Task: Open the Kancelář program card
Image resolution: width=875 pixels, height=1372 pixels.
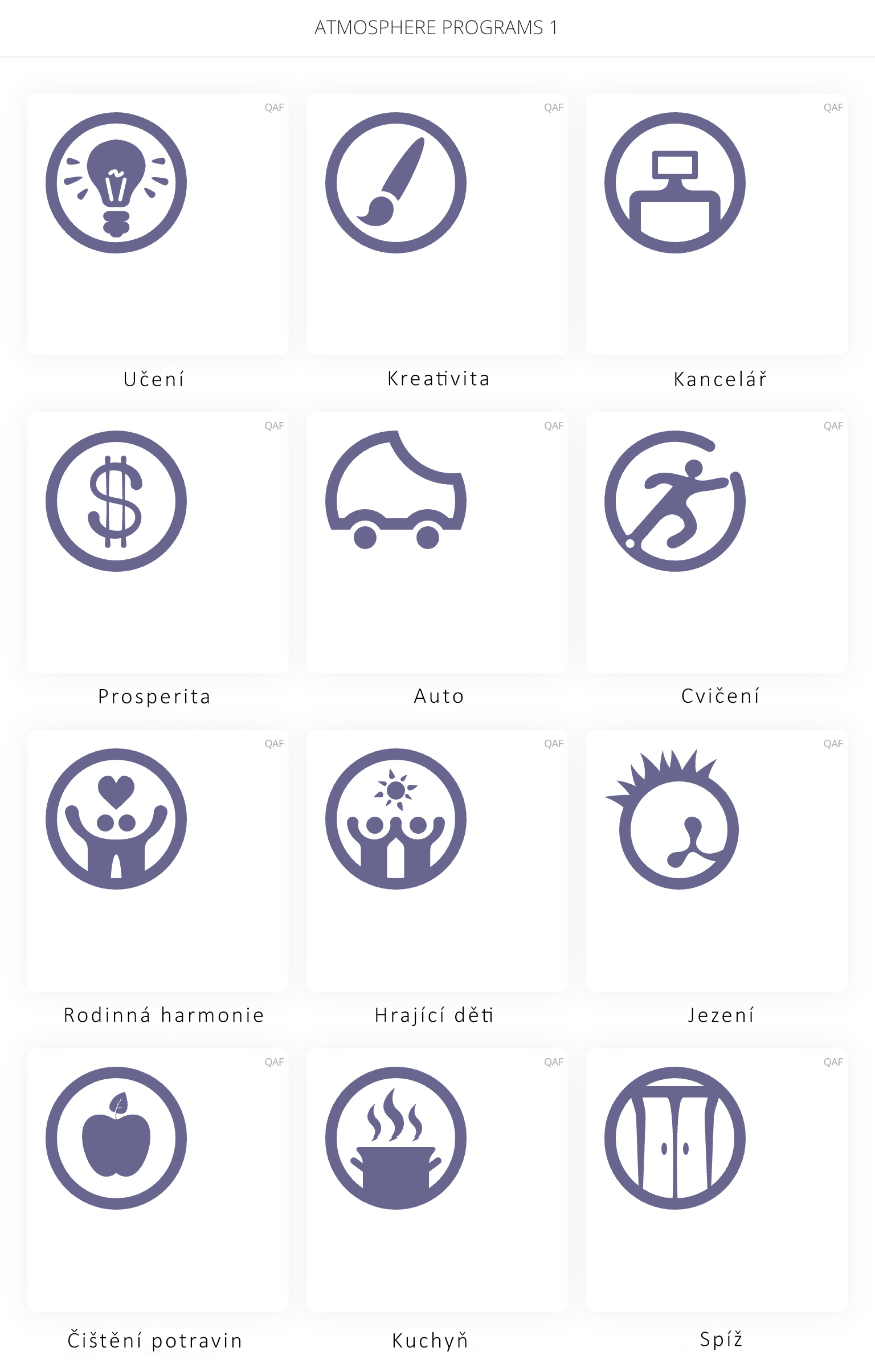Action: click(x=716, y=224)
